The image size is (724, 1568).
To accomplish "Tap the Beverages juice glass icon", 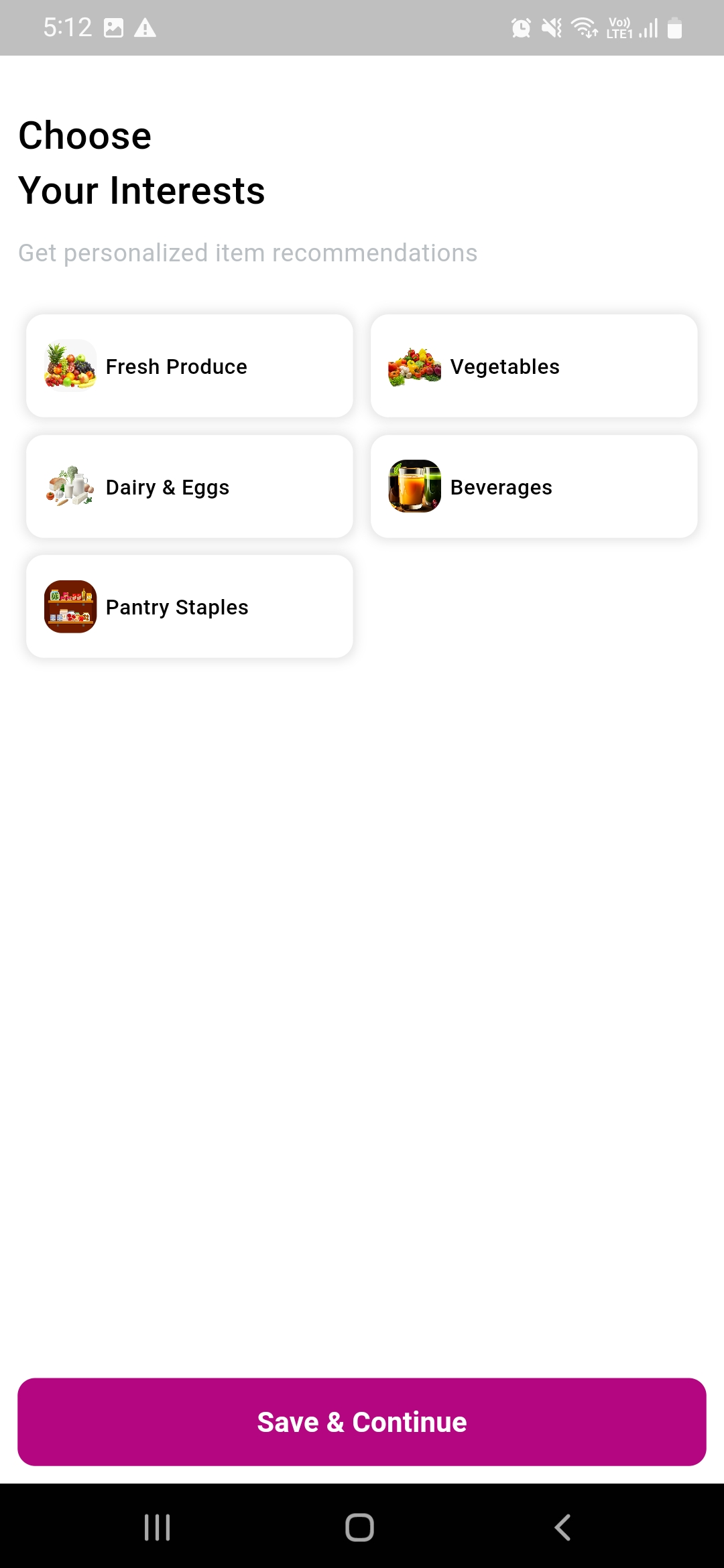I will (415, 486).
